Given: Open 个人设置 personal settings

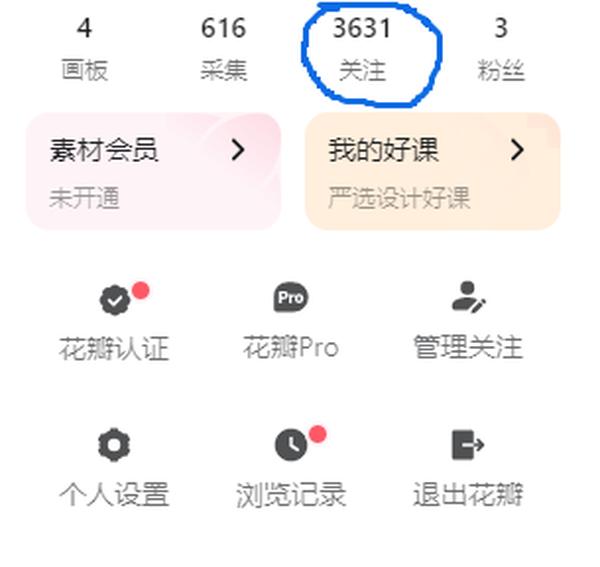Looking at the screenshot, I should pyautogui.click(x=115, y=469).
